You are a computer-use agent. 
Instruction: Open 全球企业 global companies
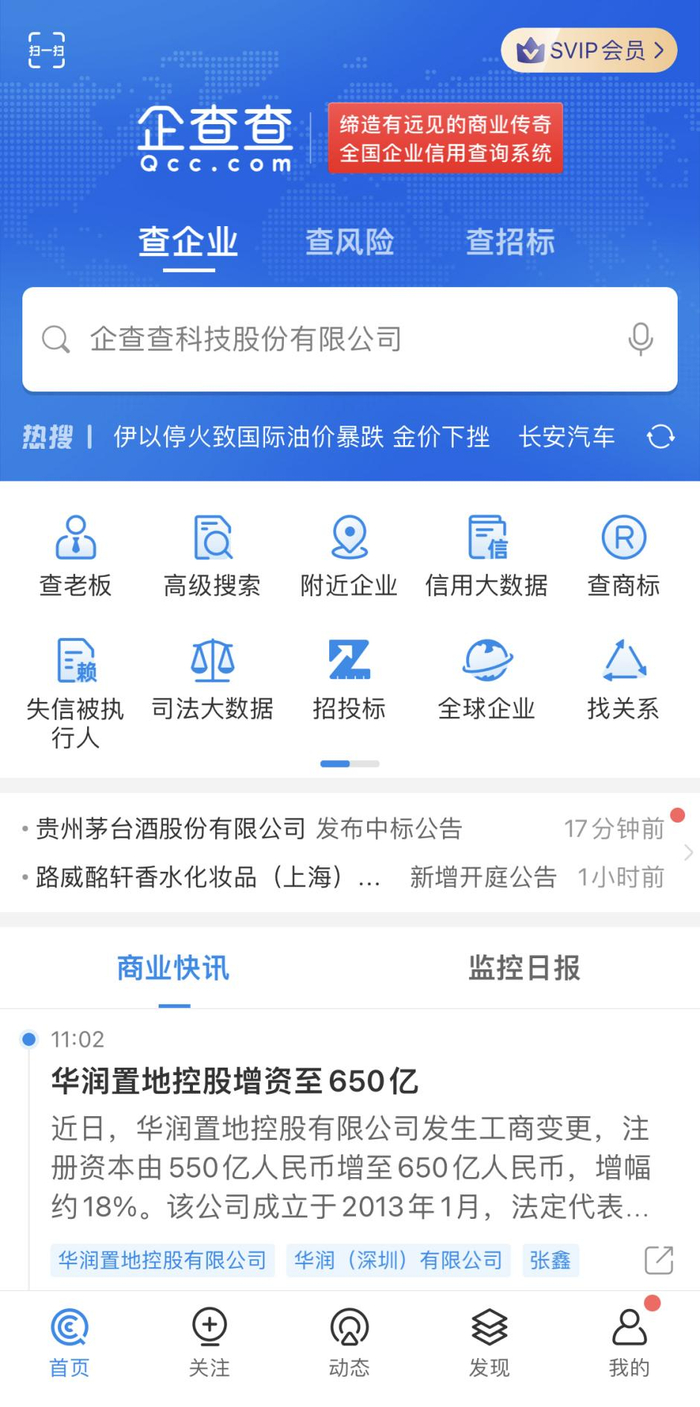(x=486, y=680)
